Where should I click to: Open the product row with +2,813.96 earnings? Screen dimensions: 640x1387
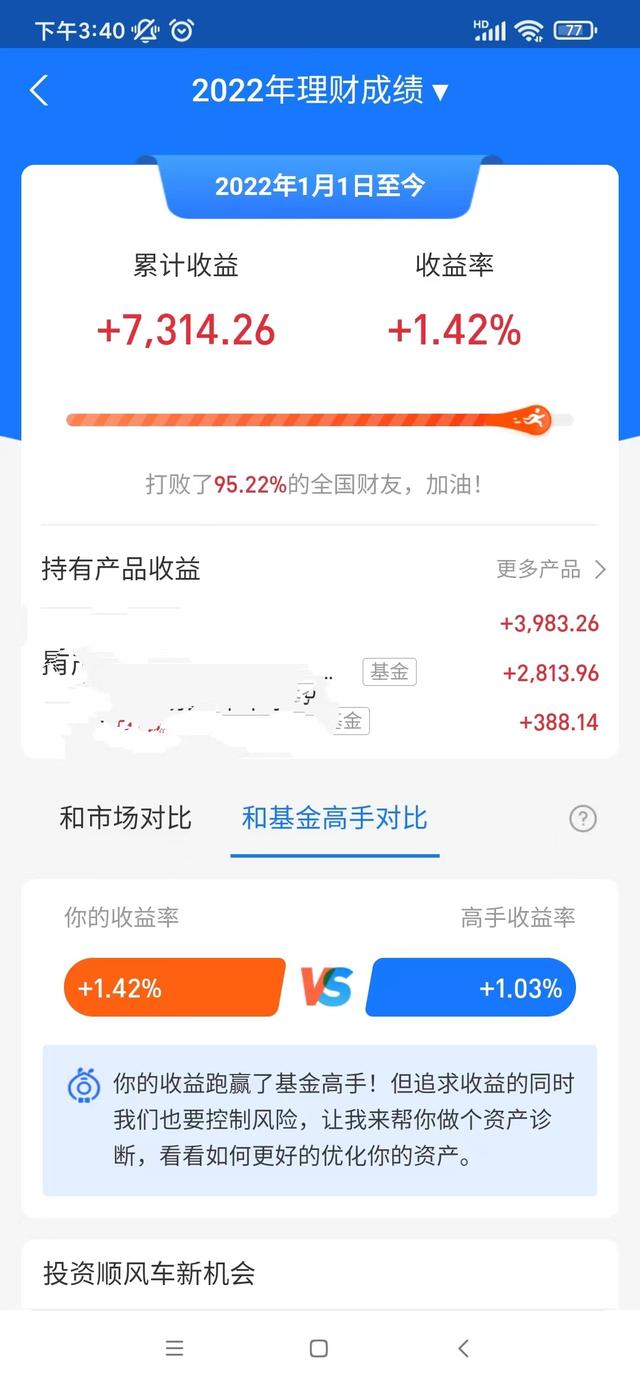click(x=320, y=673)
